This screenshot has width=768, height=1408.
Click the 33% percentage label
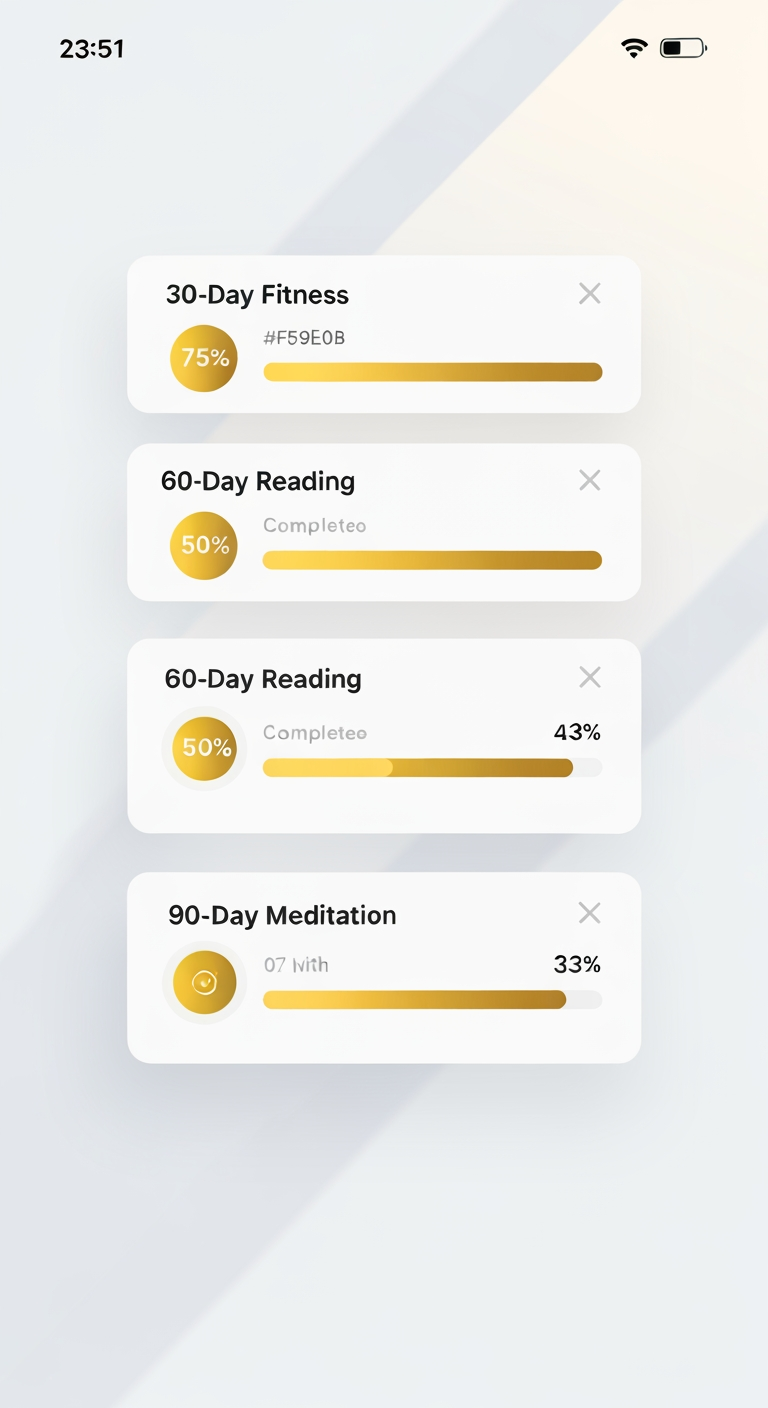578,964
